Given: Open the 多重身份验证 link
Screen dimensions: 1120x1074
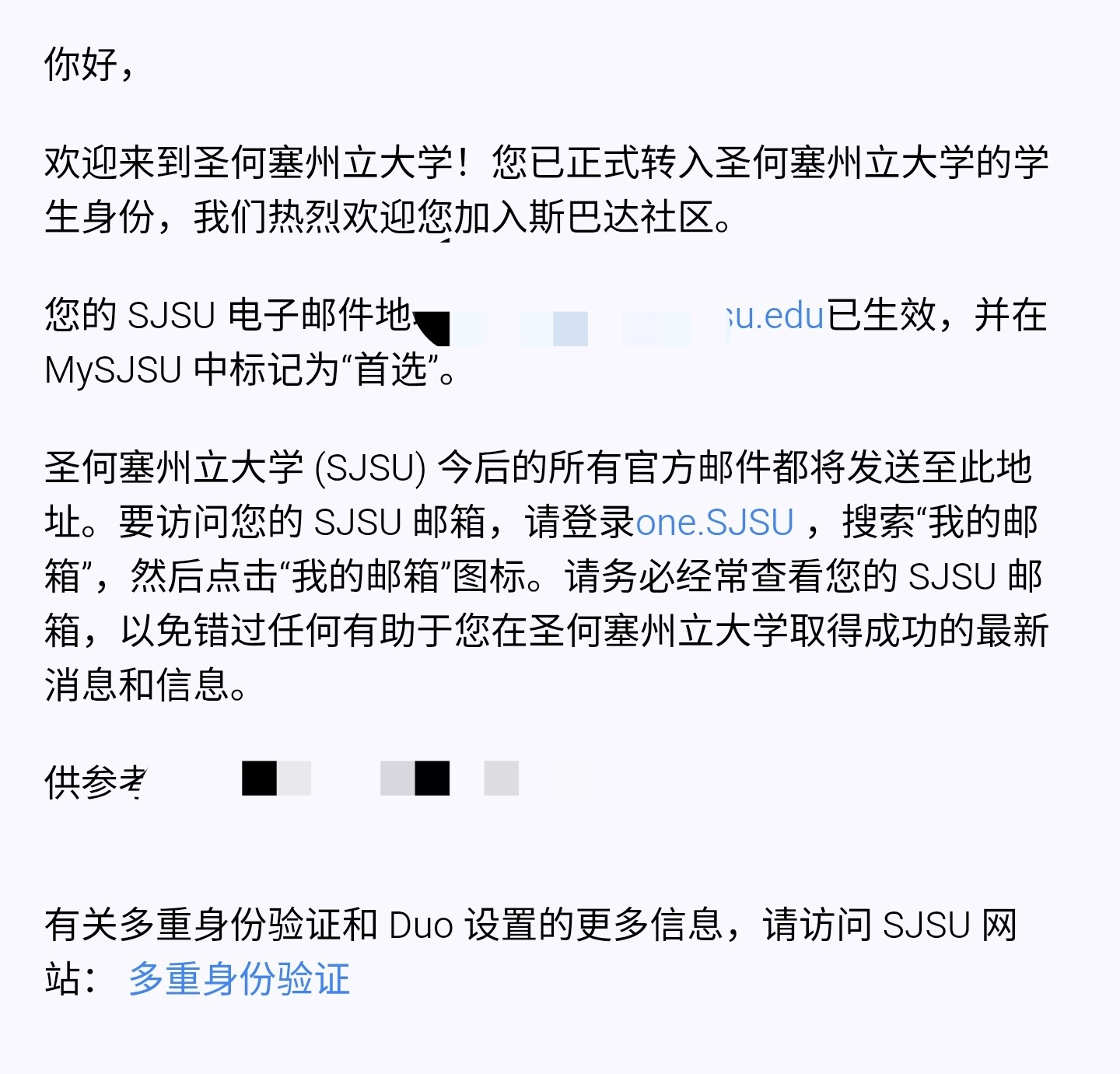Looking at the screenshot, I should 239,978.
